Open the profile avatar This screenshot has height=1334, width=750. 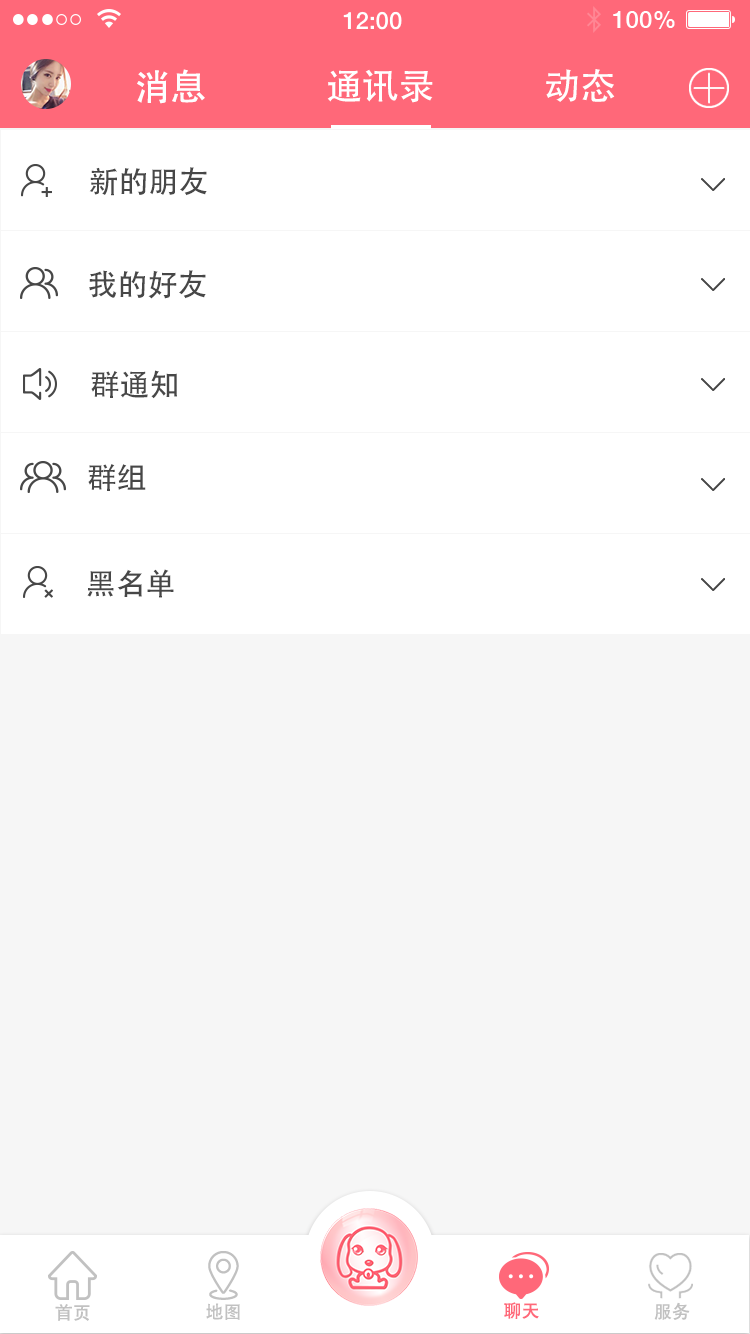pyautogui.click(x=46, y=85)
